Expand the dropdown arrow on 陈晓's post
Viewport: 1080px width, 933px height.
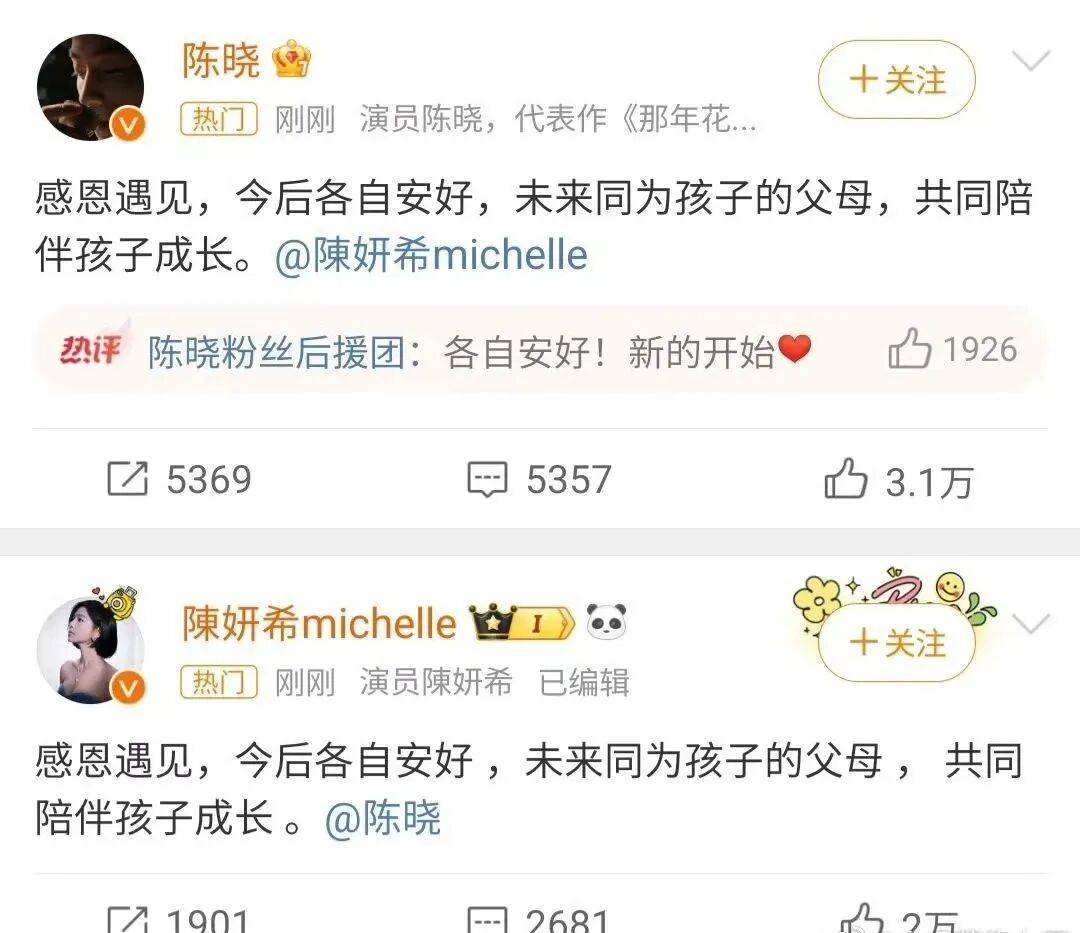pos(1030,62)
